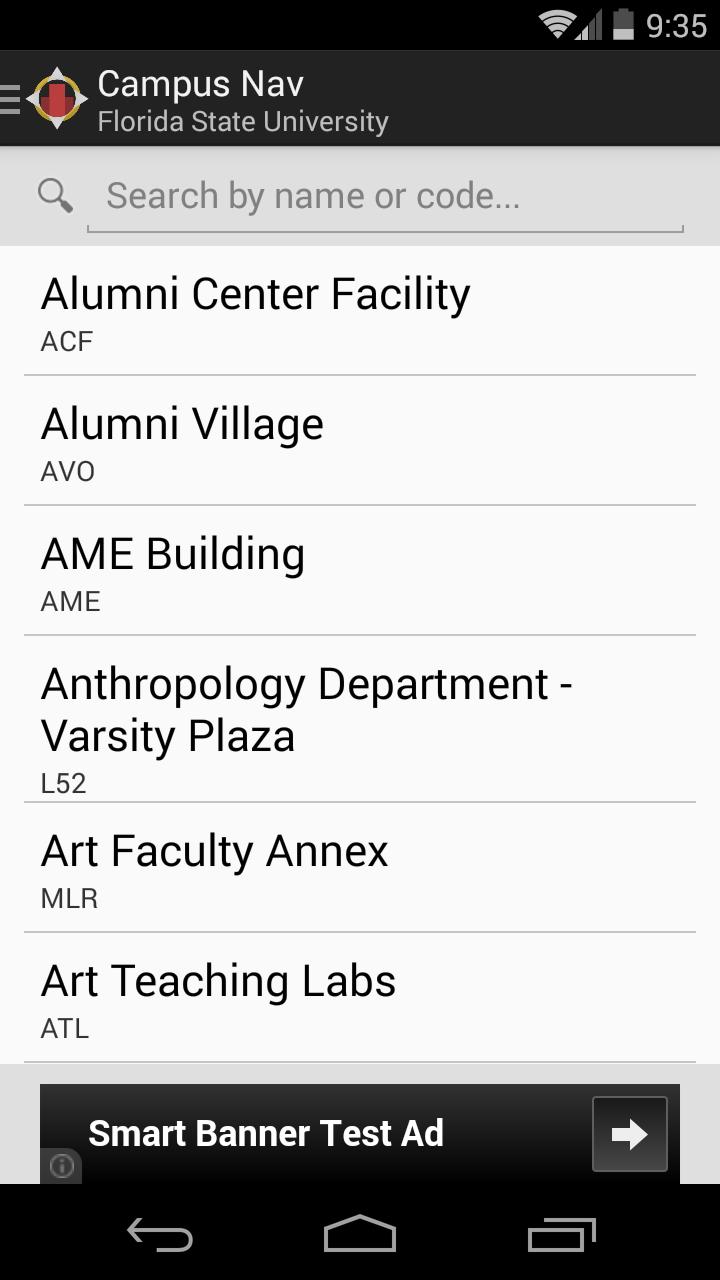Tap the arrow icon on the Smart Banner ad

pyautogui.click(x=630, y=1133)
